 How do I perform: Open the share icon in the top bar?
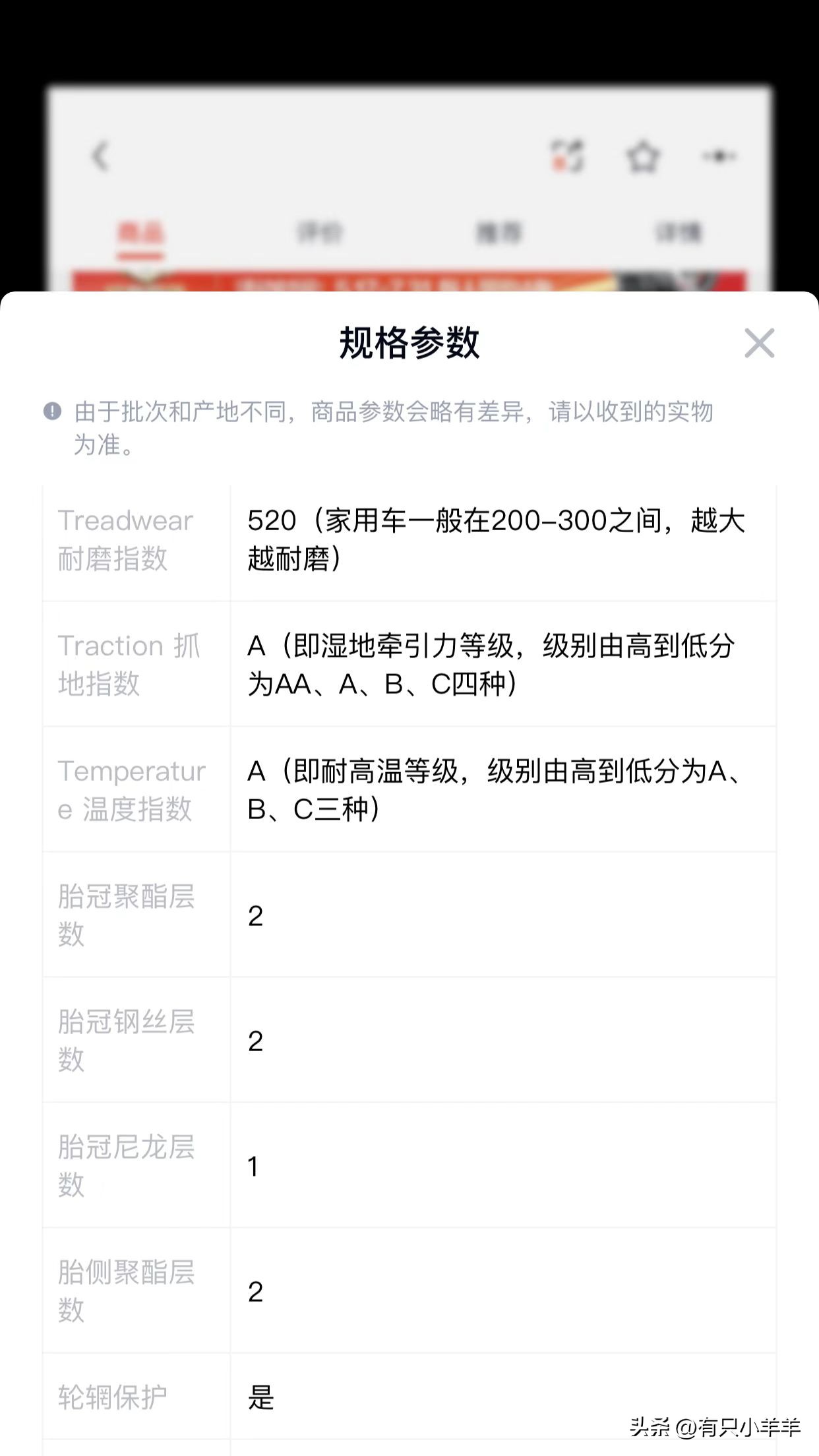tap(566, 155)
